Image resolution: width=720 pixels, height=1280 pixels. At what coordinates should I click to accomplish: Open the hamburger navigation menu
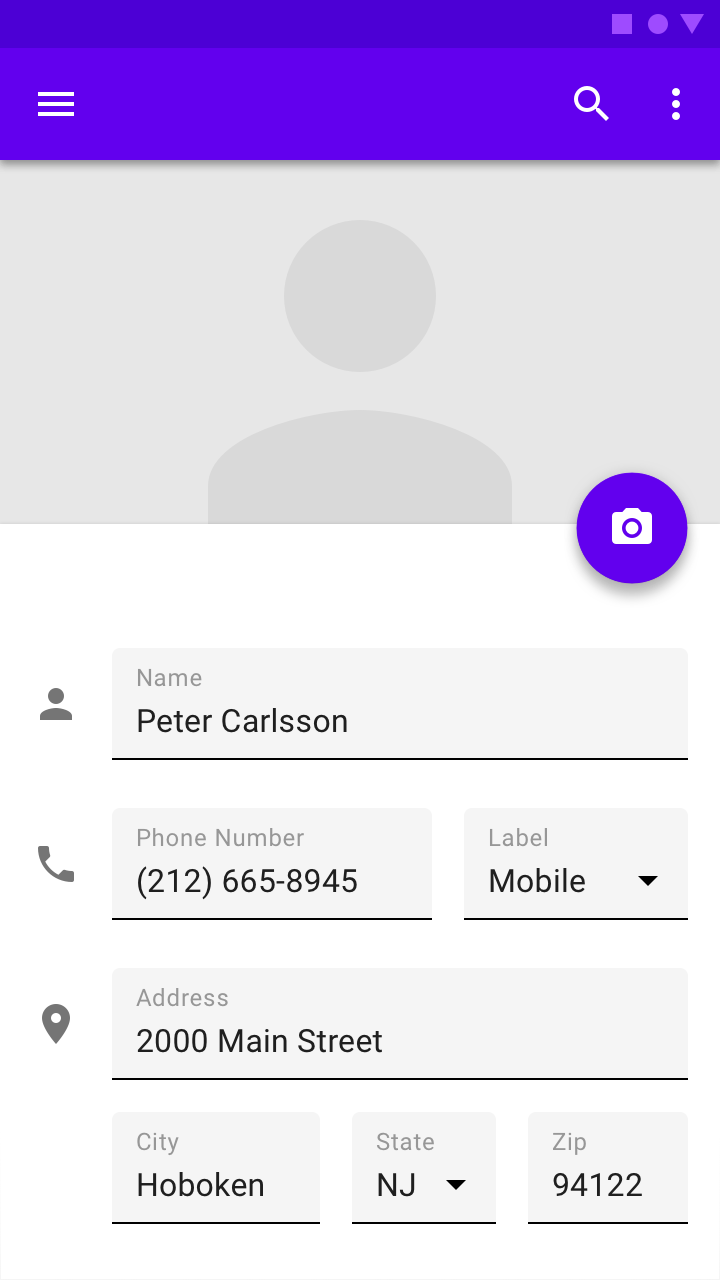(x=56, y=104)
